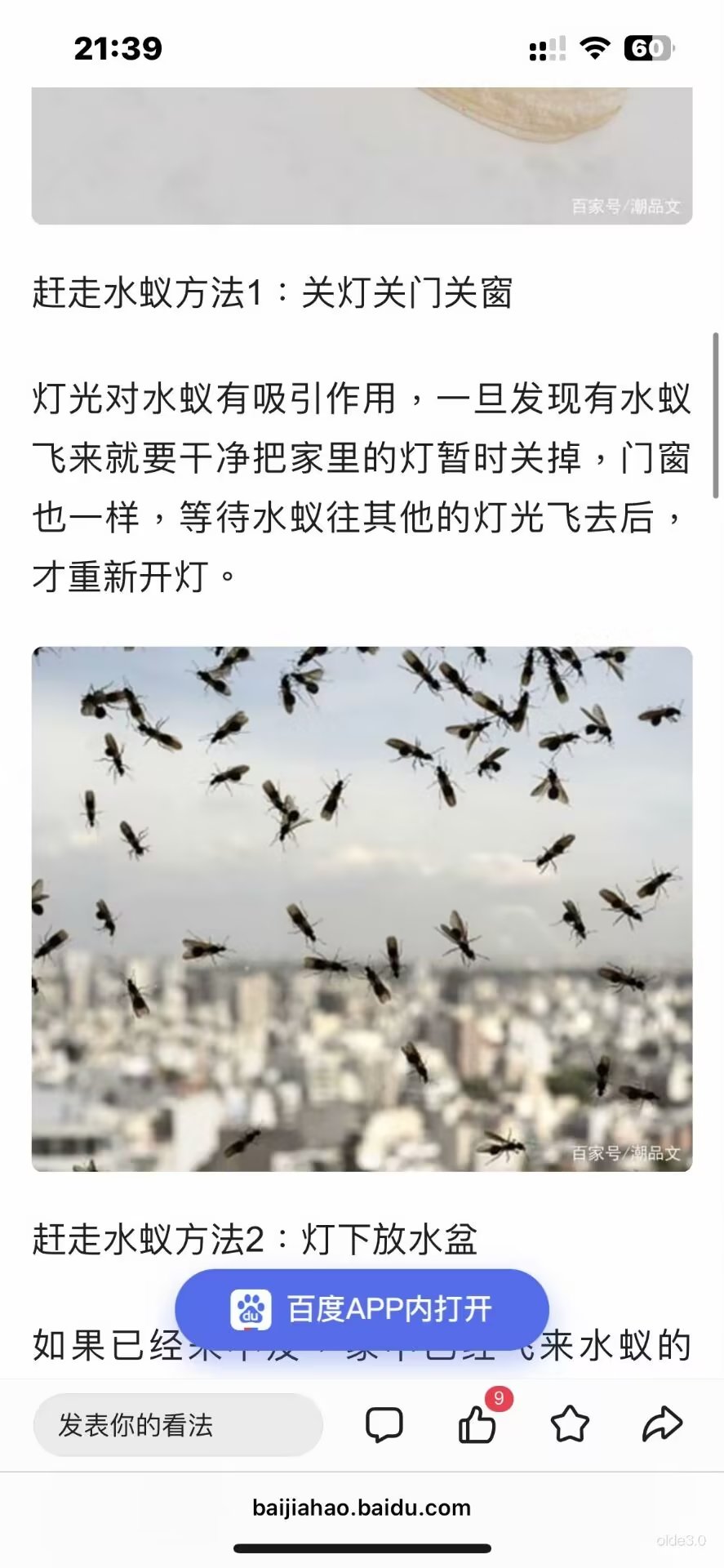Open the comments speech bubble
The height and width of the screenshot is (1568, 724).
click(x=384, y=1425)
